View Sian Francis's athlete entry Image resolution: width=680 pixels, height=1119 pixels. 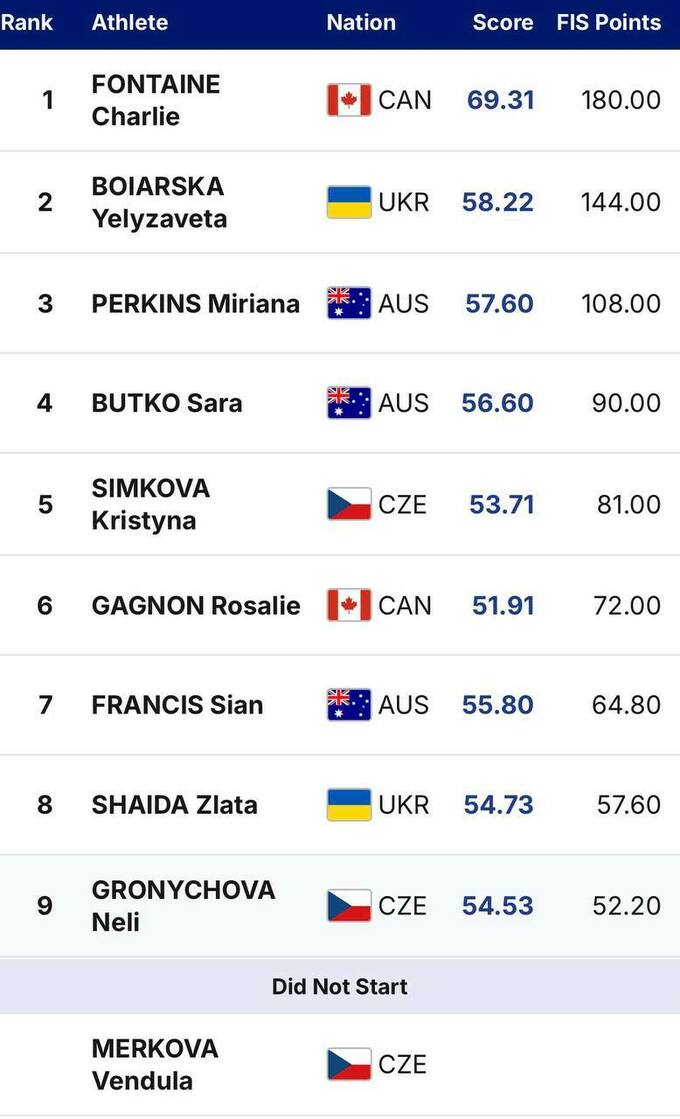click(177, 705)
